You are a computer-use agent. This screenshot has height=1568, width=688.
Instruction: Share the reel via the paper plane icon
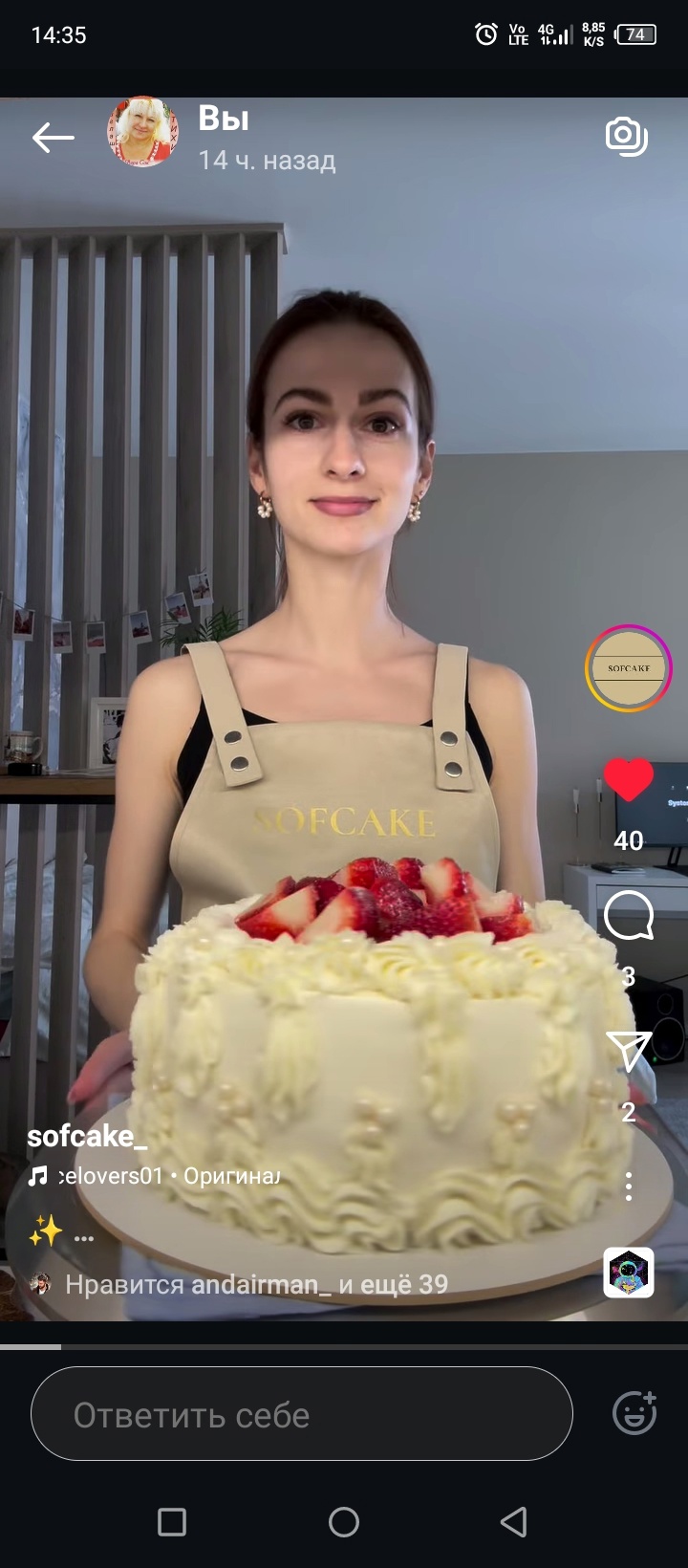tap(628, 1052)
